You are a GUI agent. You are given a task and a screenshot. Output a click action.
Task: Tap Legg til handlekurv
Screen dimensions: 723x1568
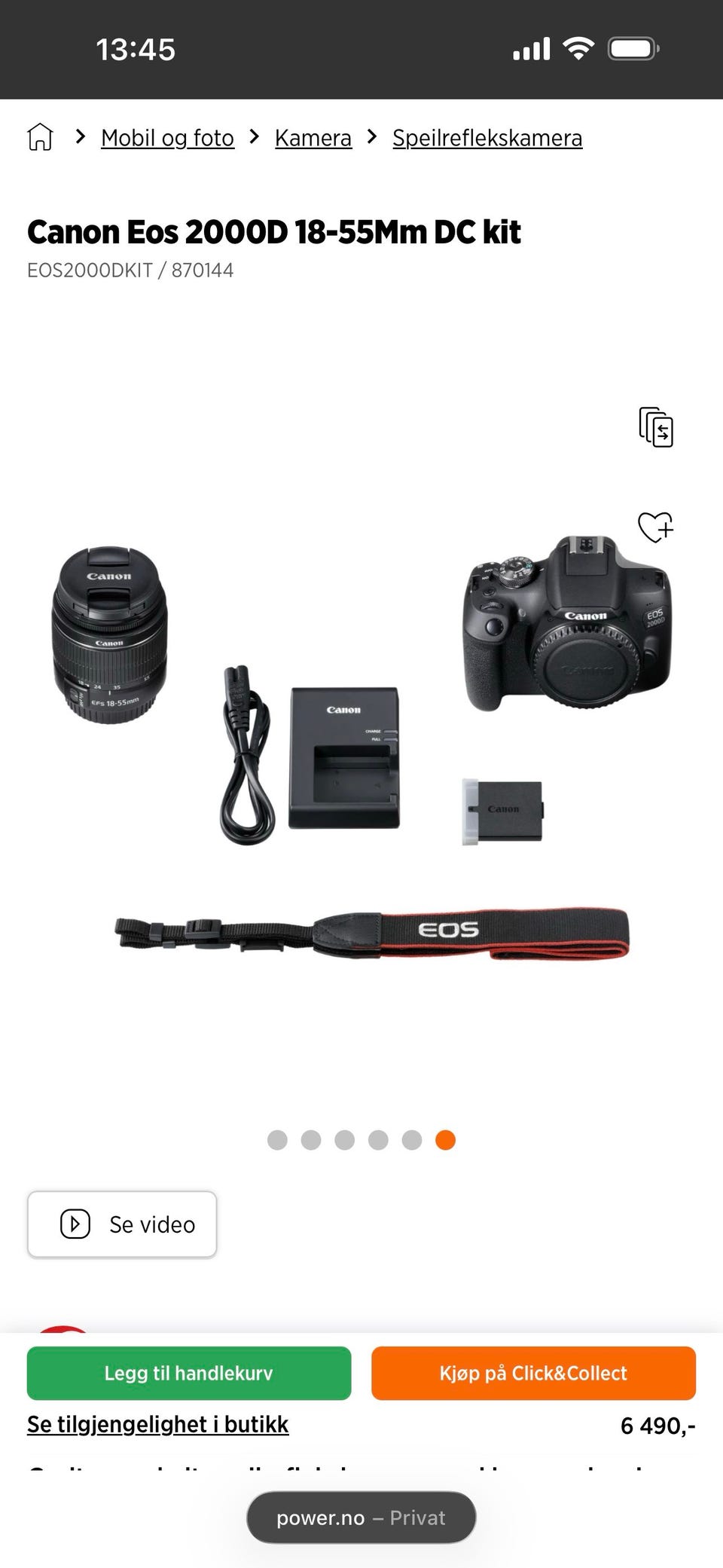pyautogui.click(x=189, y=1373)
